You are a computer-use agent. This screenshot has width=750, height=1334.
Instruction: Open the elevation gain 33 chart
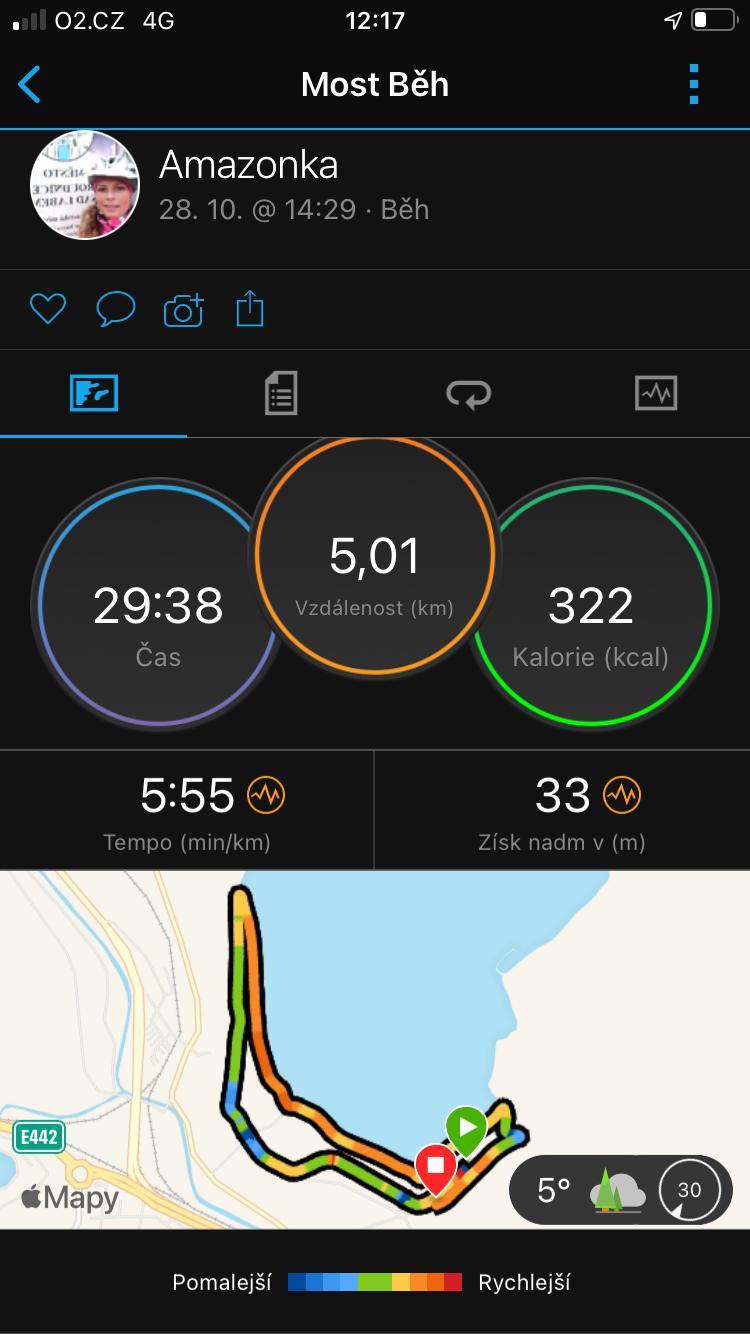(562, 810)
